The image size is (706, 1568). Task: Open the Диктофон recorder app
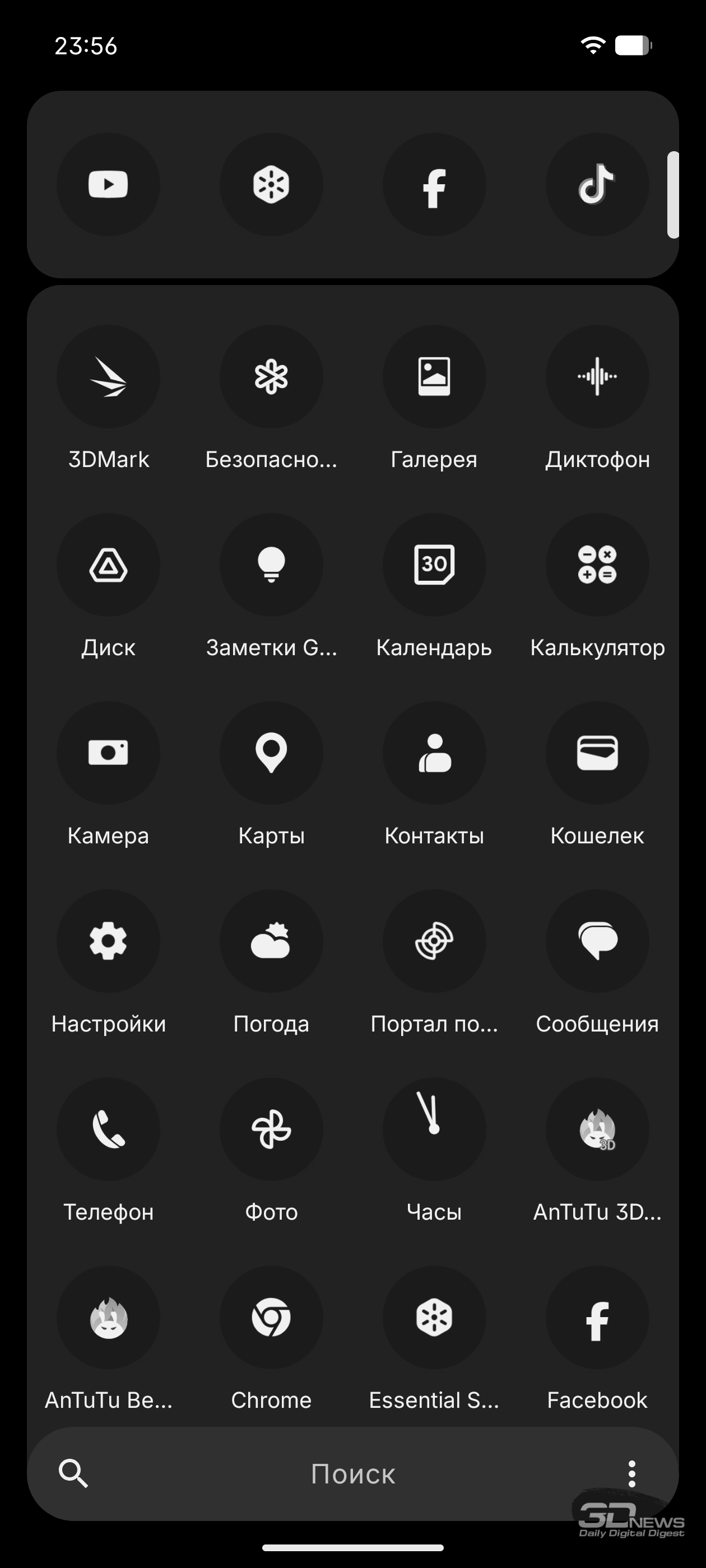(x=597, y=377)
